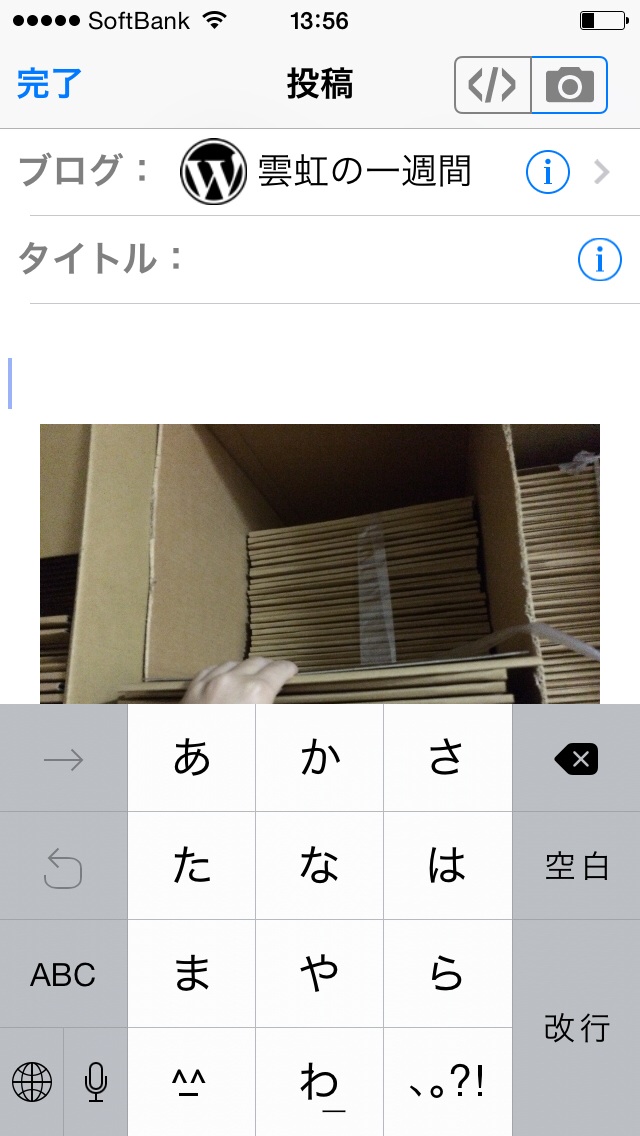The image size is (640, 1136).
Task: Open the HTML code tag button
Action: coord(493,86)
